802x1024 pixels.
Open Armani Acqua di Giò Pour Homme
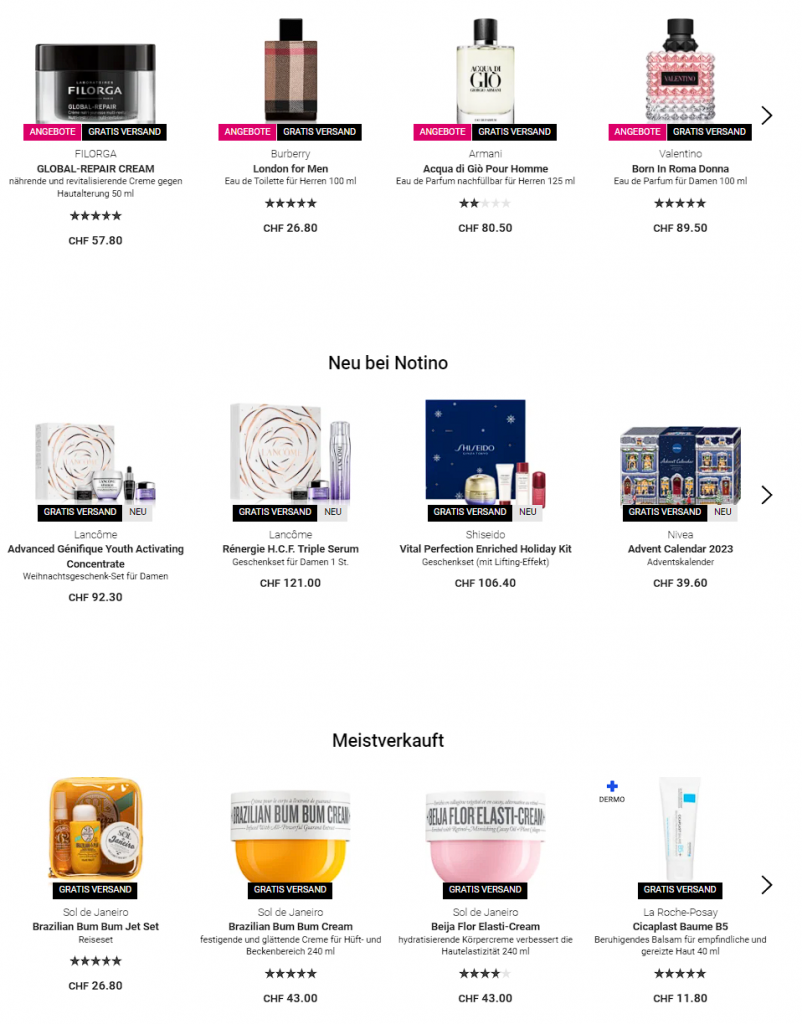click(x=485, y=169)
